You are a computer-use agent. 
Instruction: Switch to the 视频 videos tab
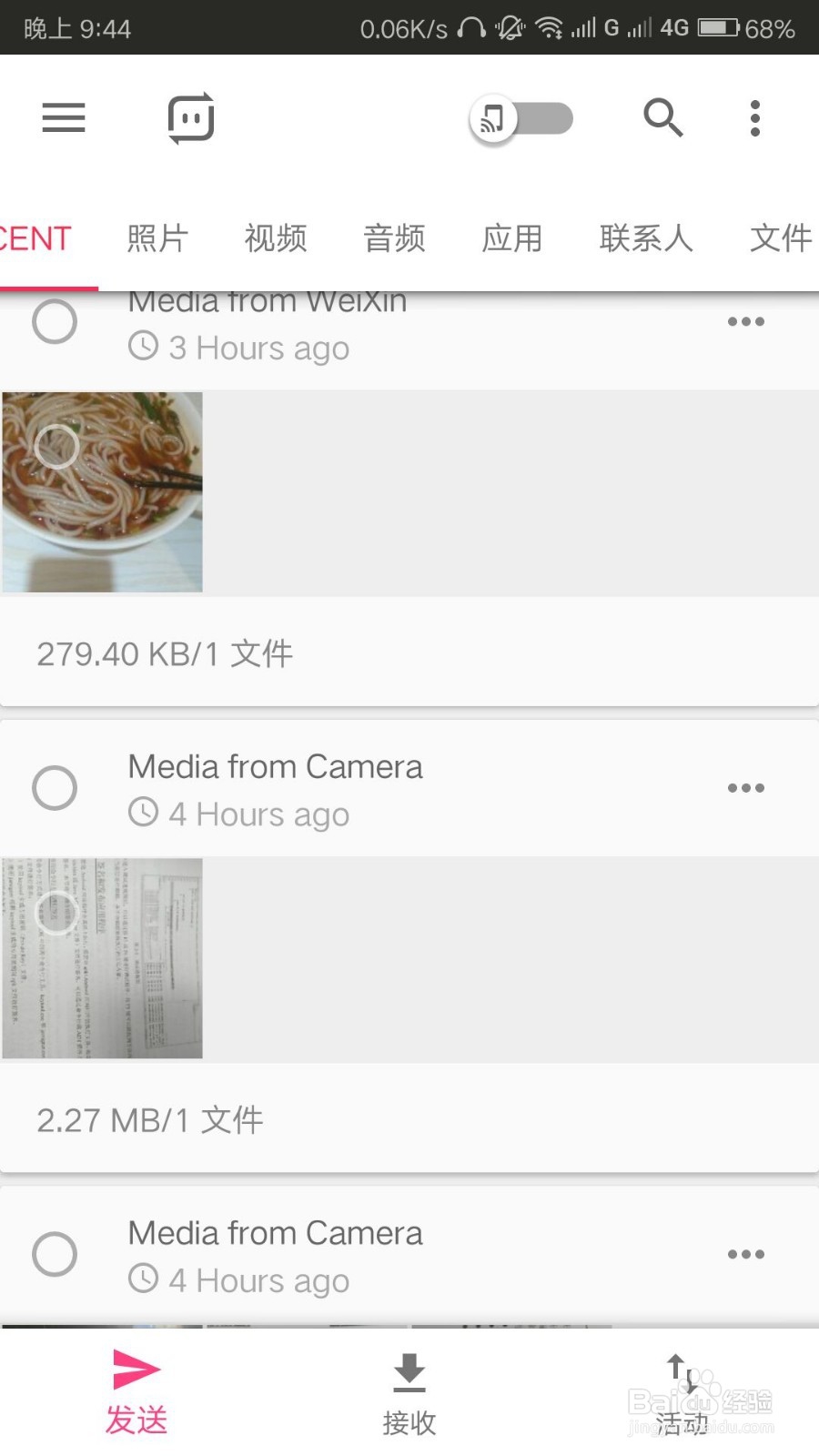coord(275,238)
